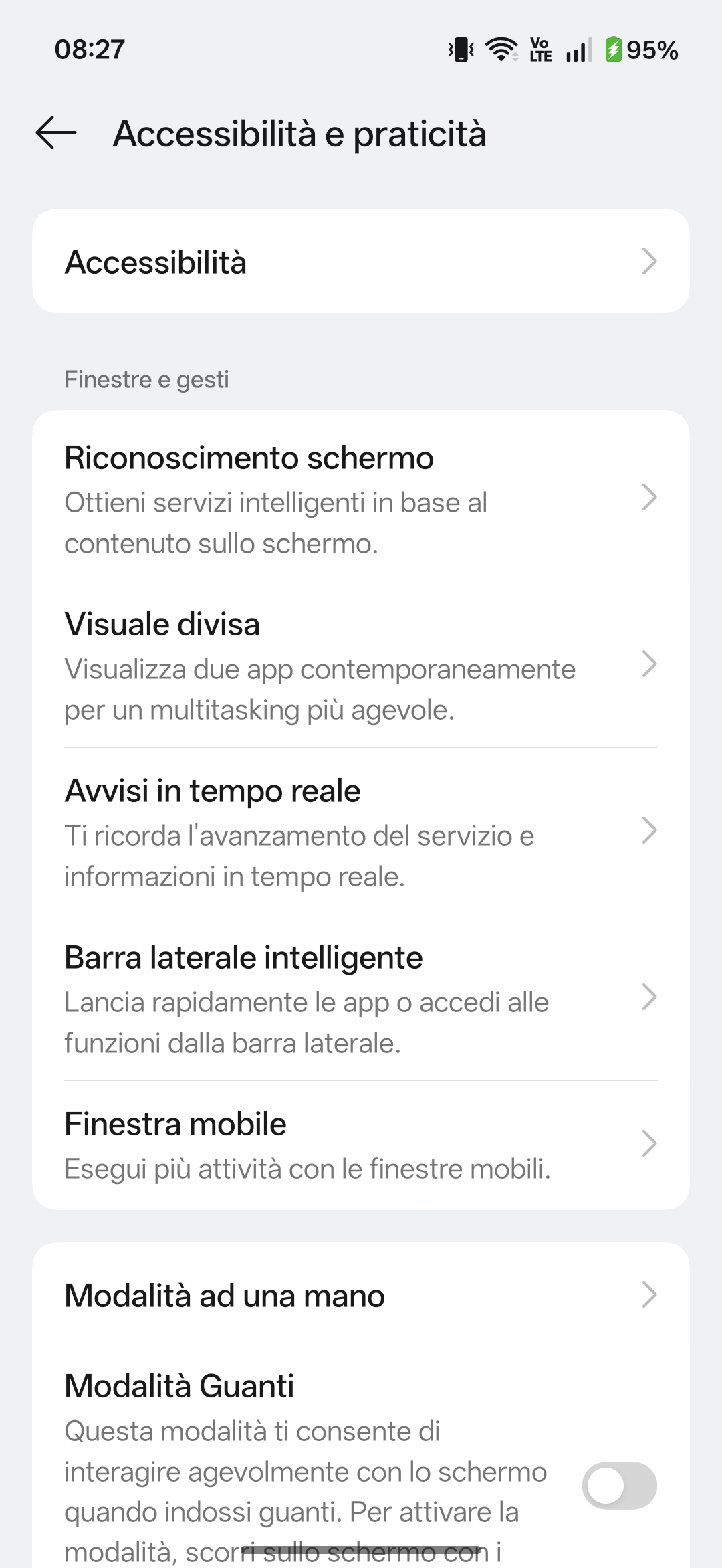Image resolution: width=722 pixels, height=1568 pixels.
Task: Go back using the arrow icon
Action: 56,132
